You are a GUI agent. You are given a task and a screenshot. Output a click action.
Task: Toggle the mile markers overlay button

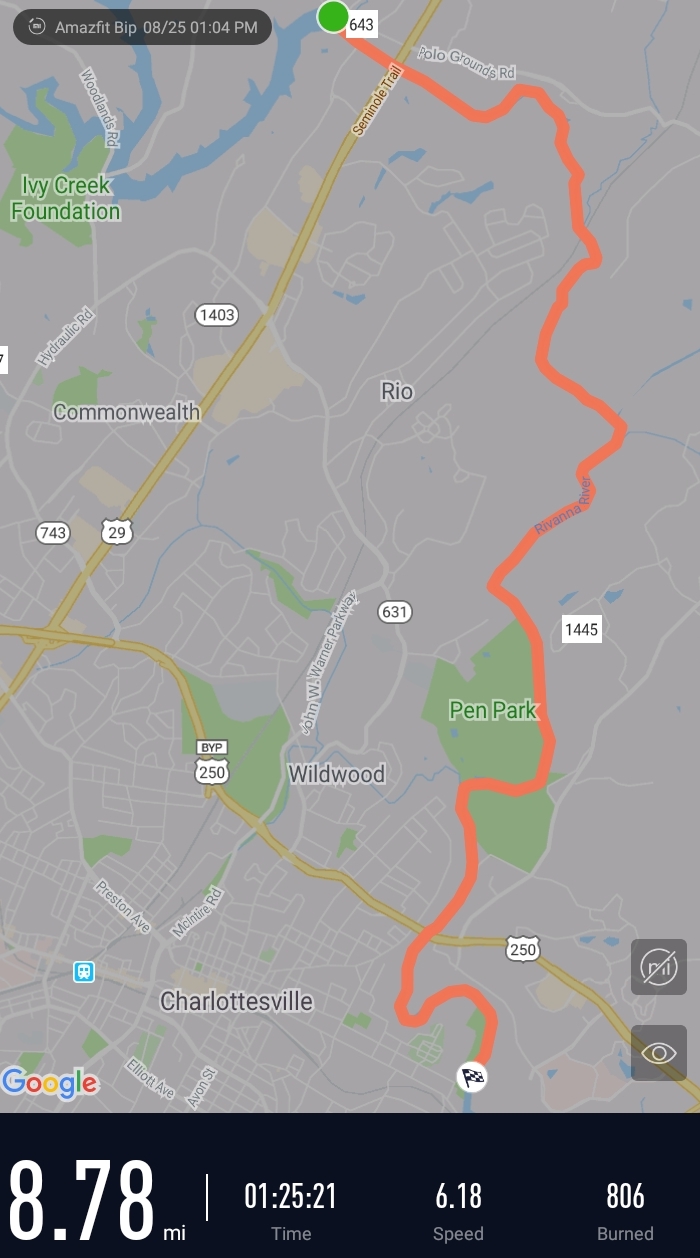click(658, 967)
